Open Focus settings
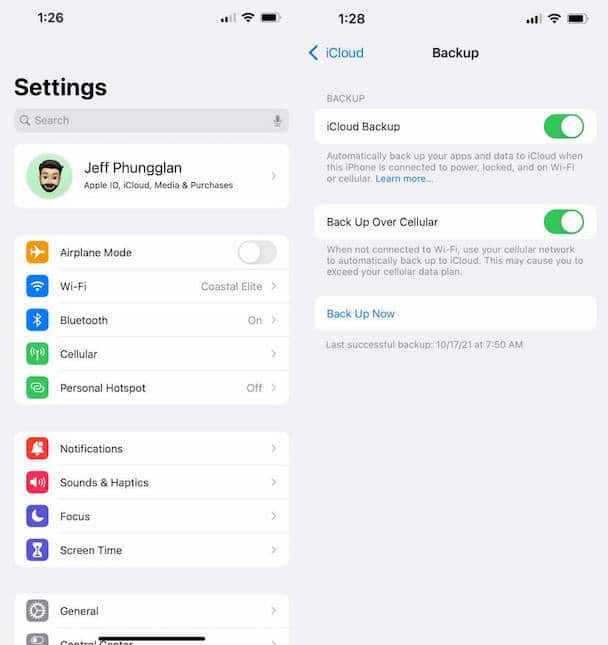 coord(151,517)
